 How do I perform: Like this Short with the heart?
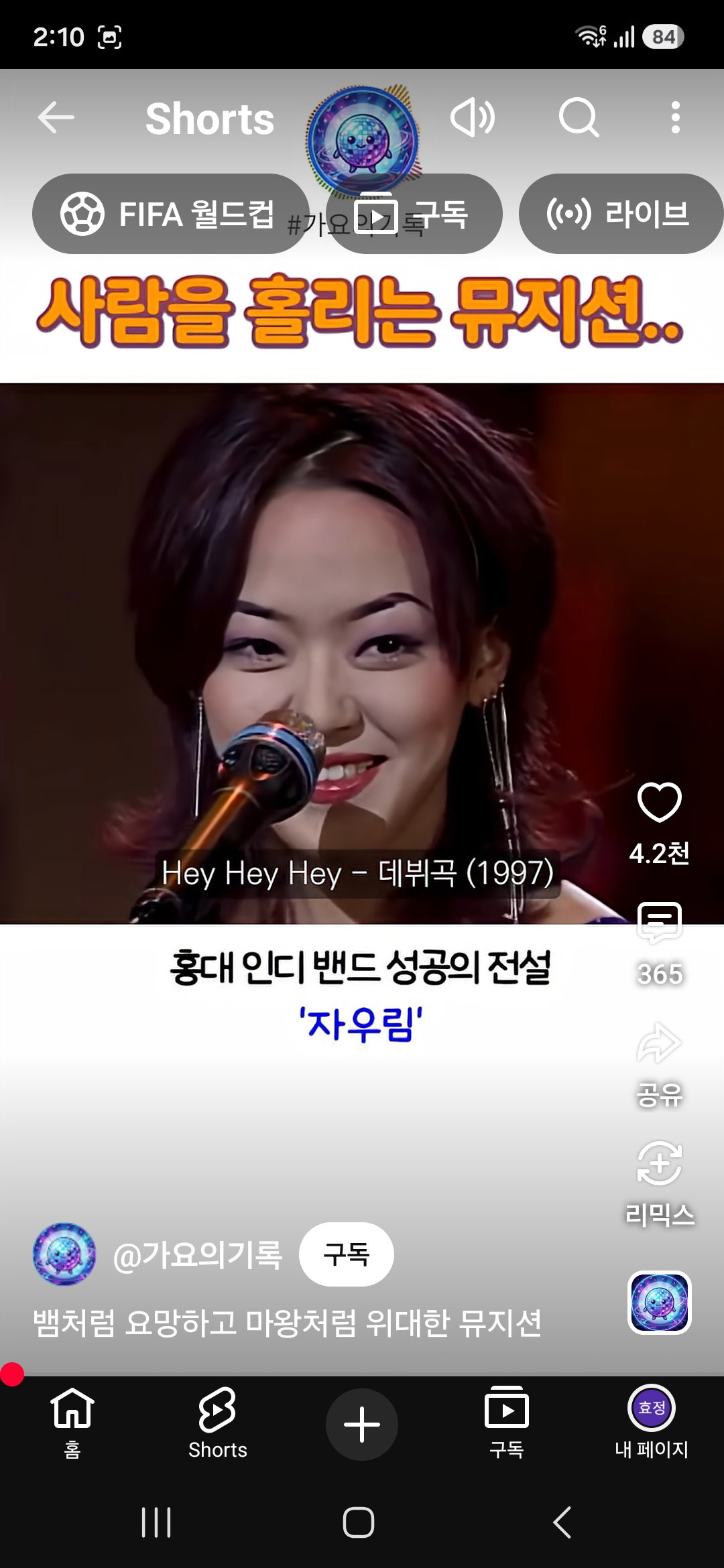point(659,802)
